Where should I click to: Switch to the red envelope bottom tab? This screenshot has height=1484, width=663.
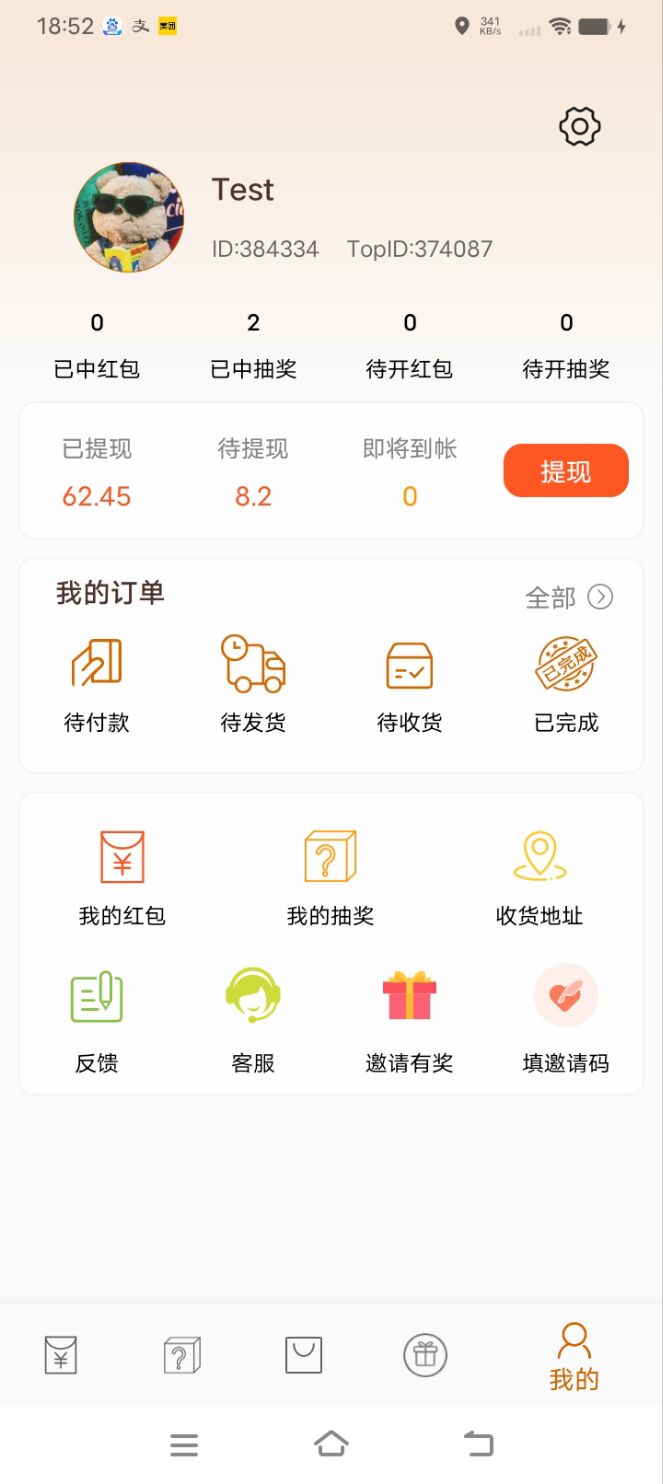61,1356
